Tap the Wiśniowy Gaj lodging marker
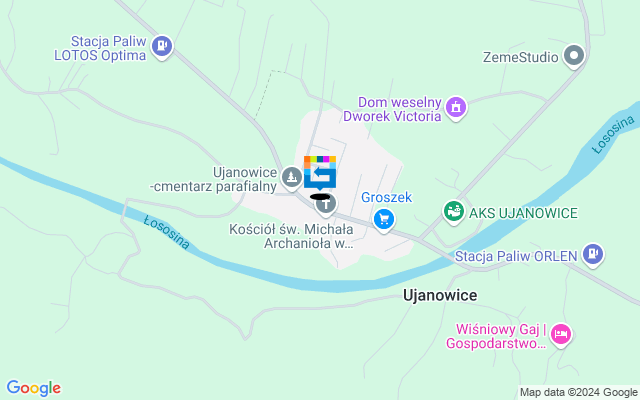This screenshot has width=640, height=400. (x=560, y=334)
